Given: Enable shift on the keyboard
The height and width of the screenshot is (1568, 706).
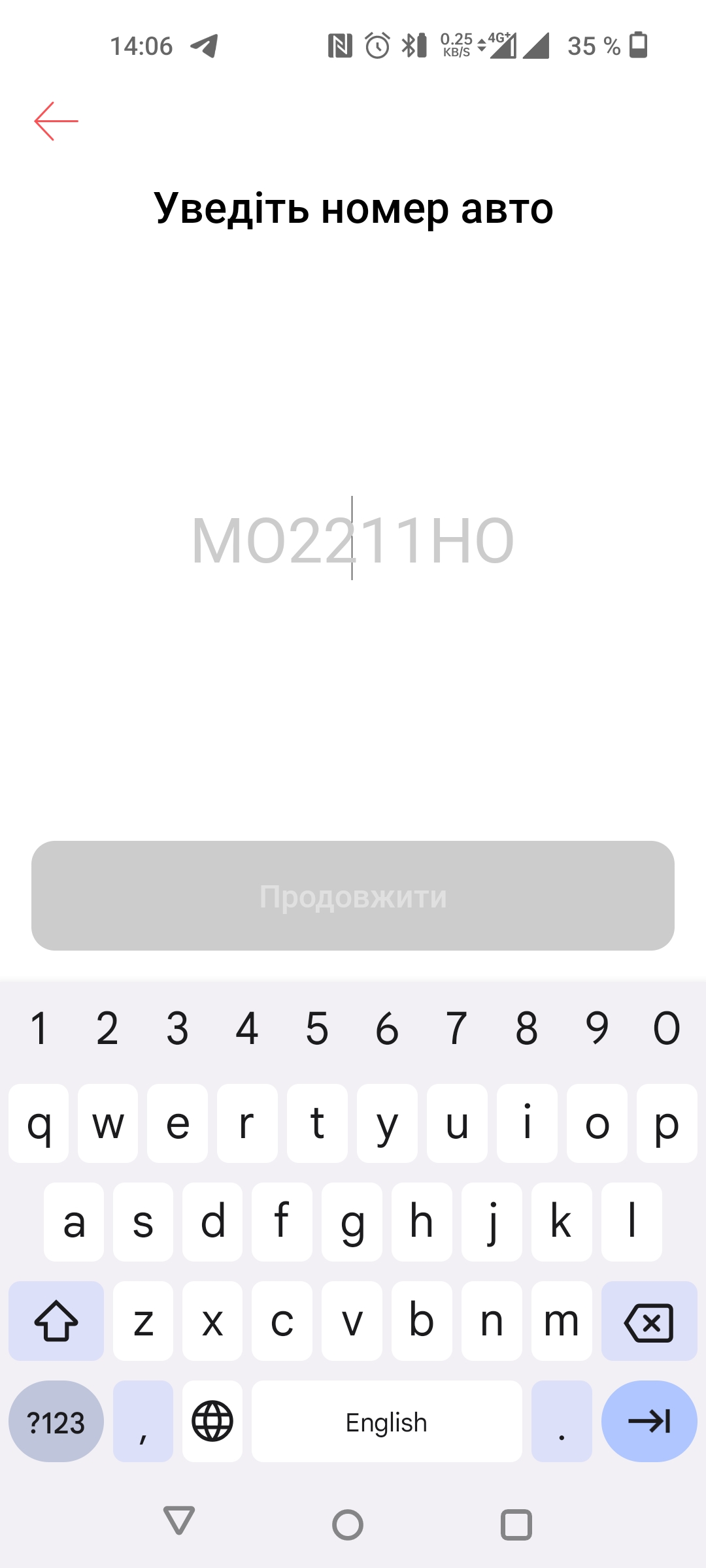Looking at the screenshot, I should [56, 1321].
